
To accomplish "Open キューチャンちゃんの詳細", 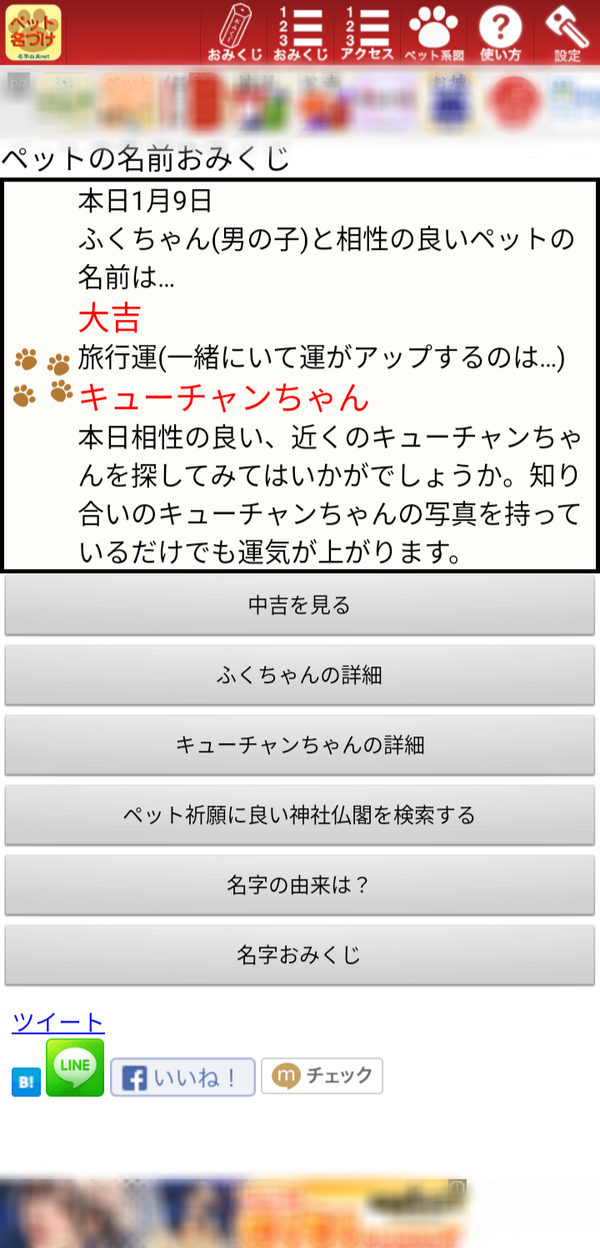I will click(x=300, y=745).
